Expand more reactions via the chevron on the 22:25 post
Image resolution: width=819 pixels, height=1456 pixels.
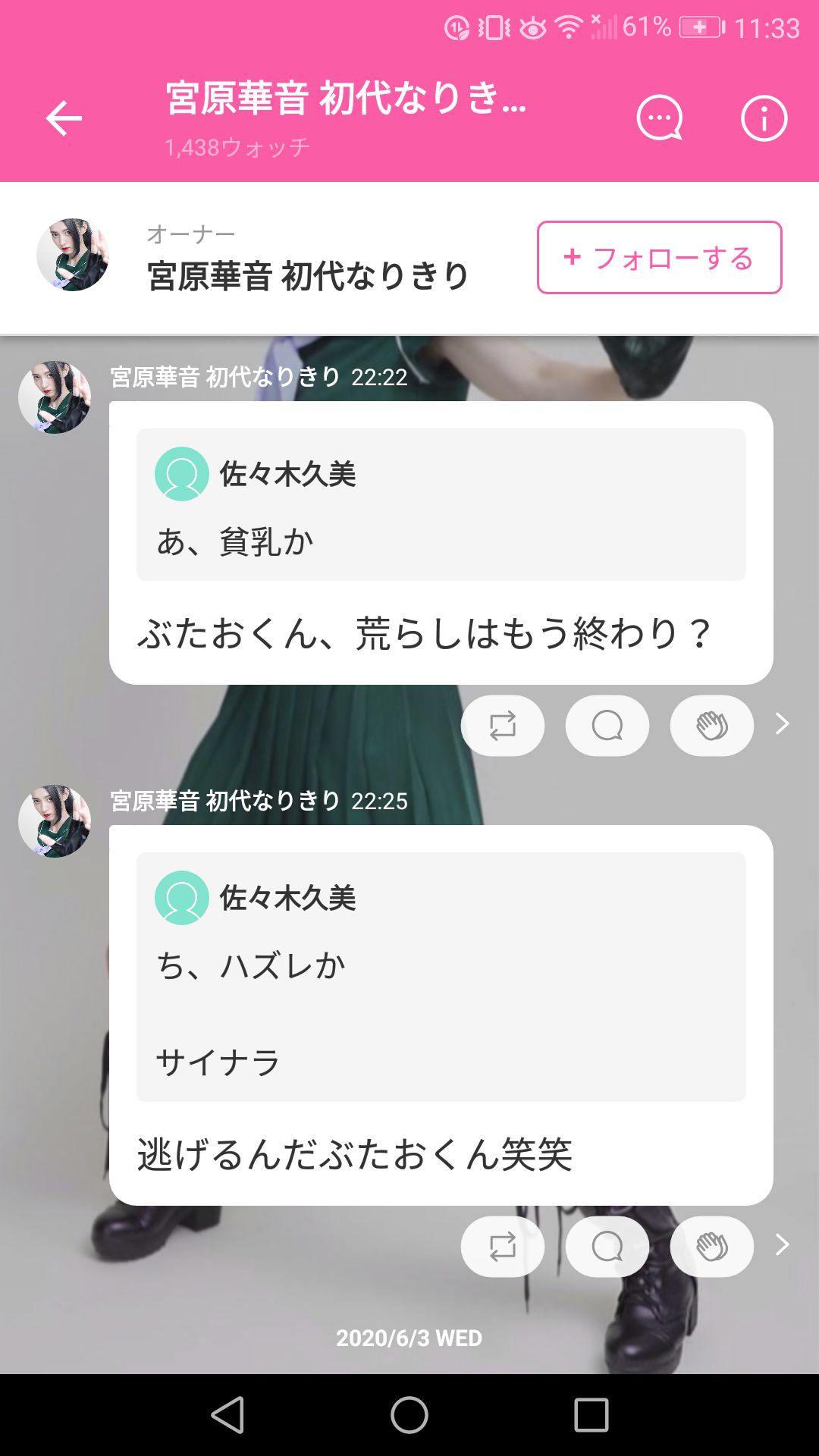pos(783,1246)
